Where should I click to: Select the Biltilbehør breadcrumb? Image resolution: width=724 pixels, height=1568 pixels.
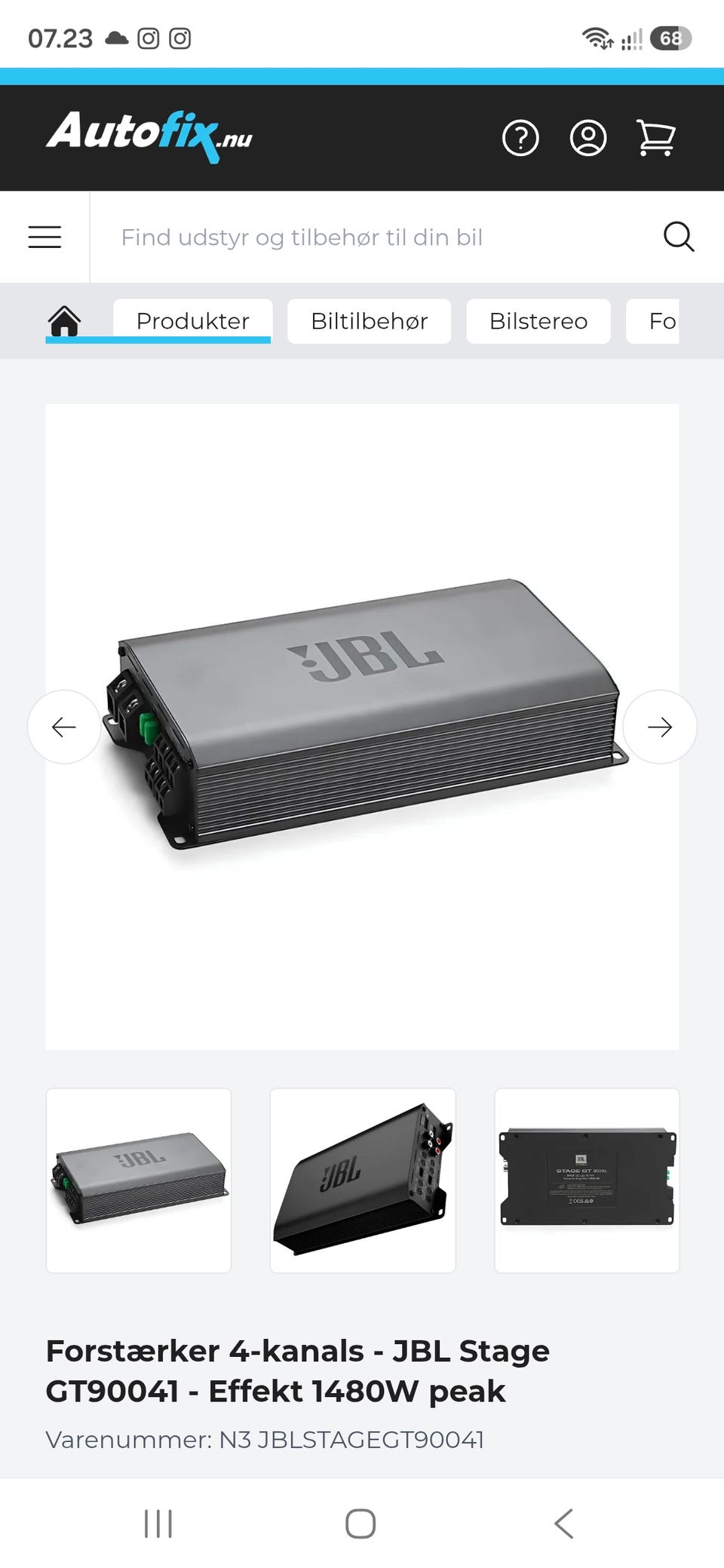click(370, 321)
